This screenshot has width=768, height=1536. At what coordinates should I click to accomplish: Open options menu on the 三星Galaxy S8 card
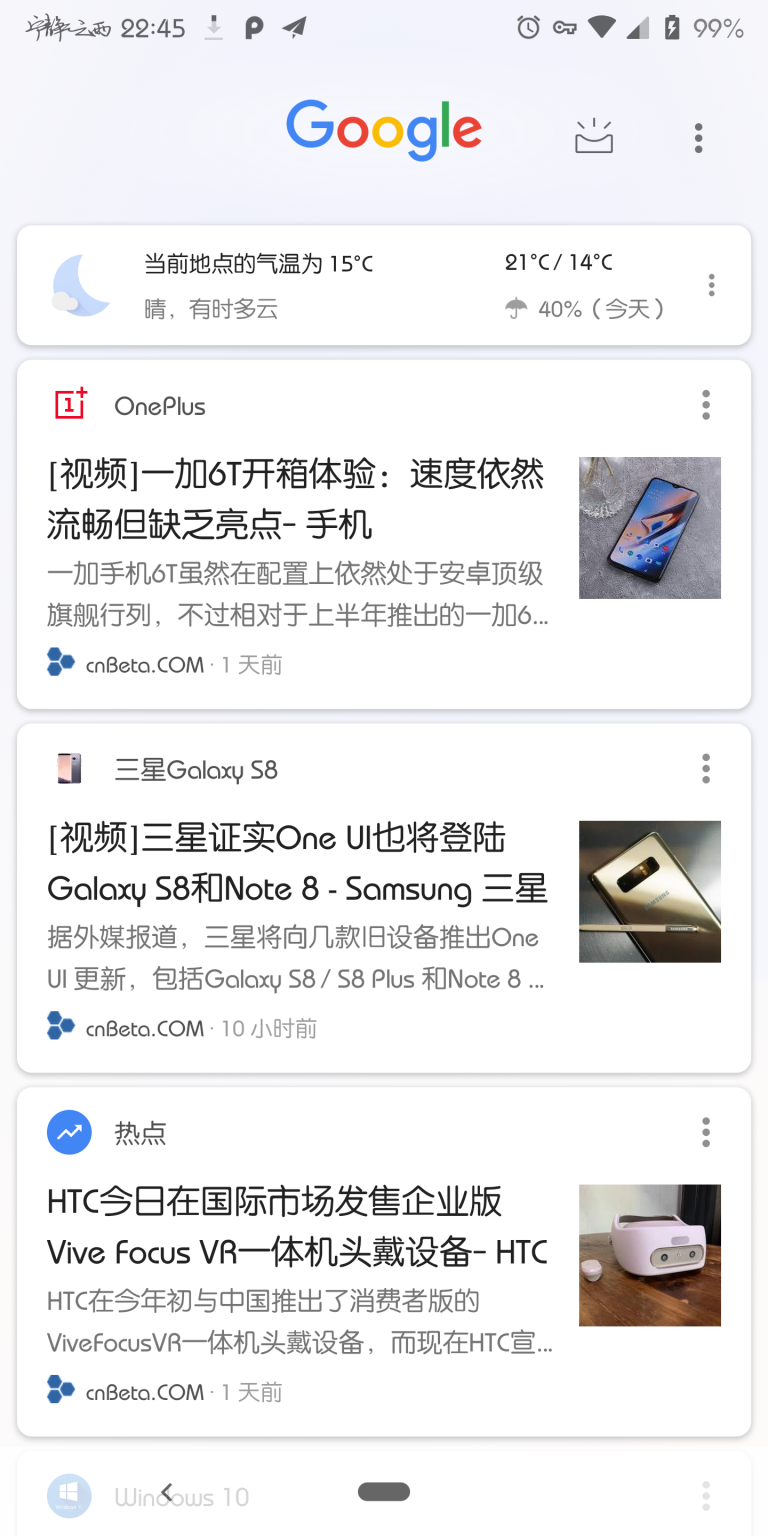[x=705, y=768]
